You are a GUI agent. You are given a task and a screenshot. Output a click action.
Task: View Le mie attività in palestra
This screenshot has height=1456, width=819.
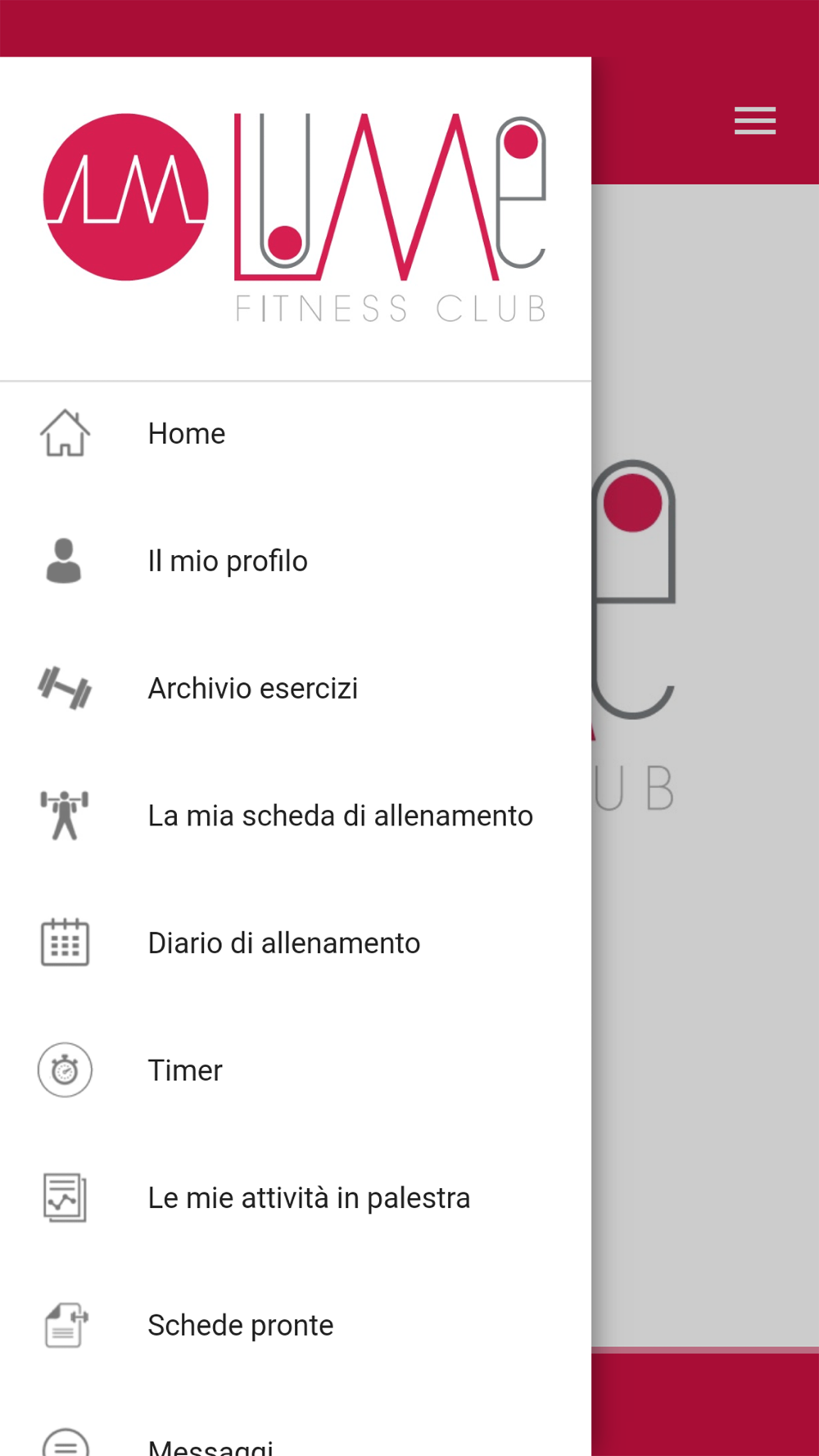click(296, 1197)
